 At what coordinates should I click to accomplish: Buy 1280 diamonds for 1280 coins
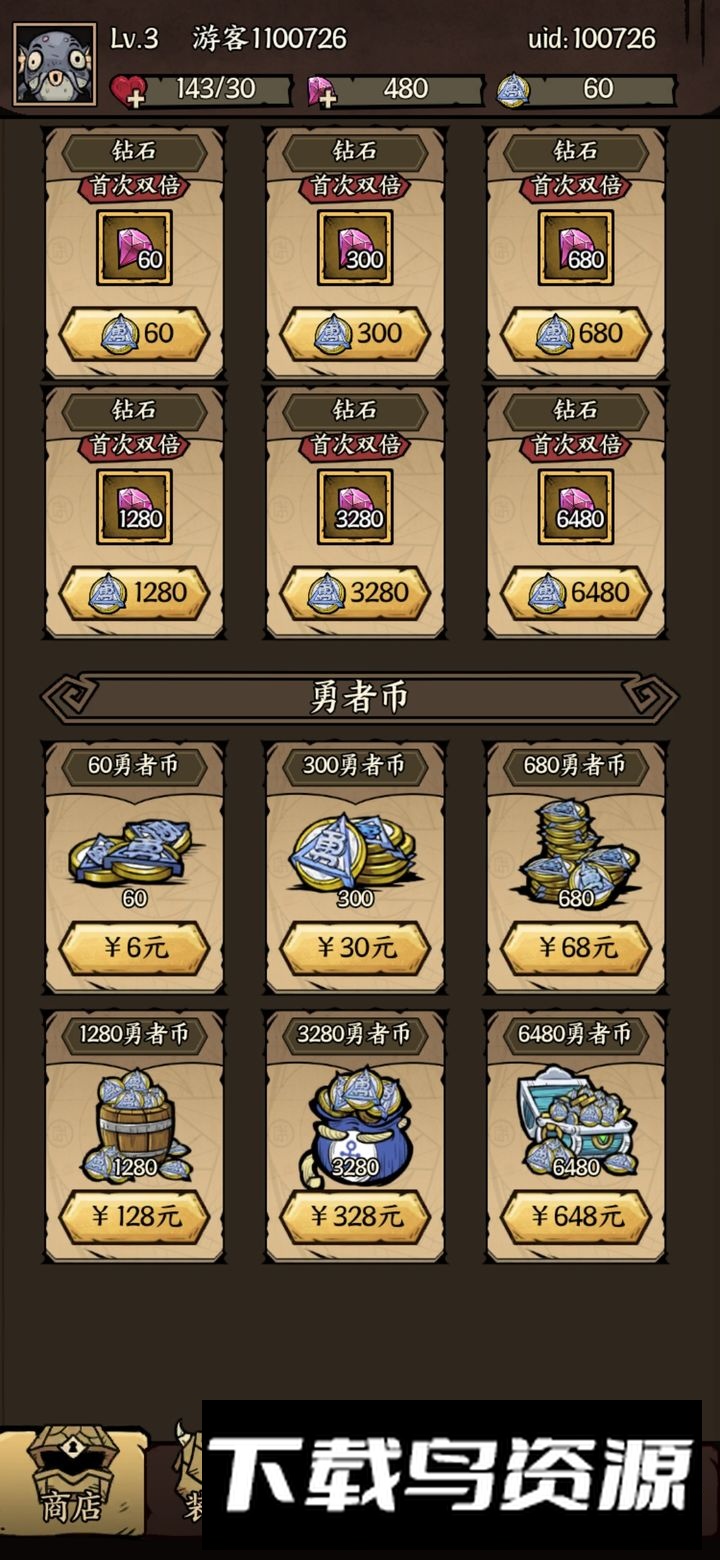pos(134,593)
